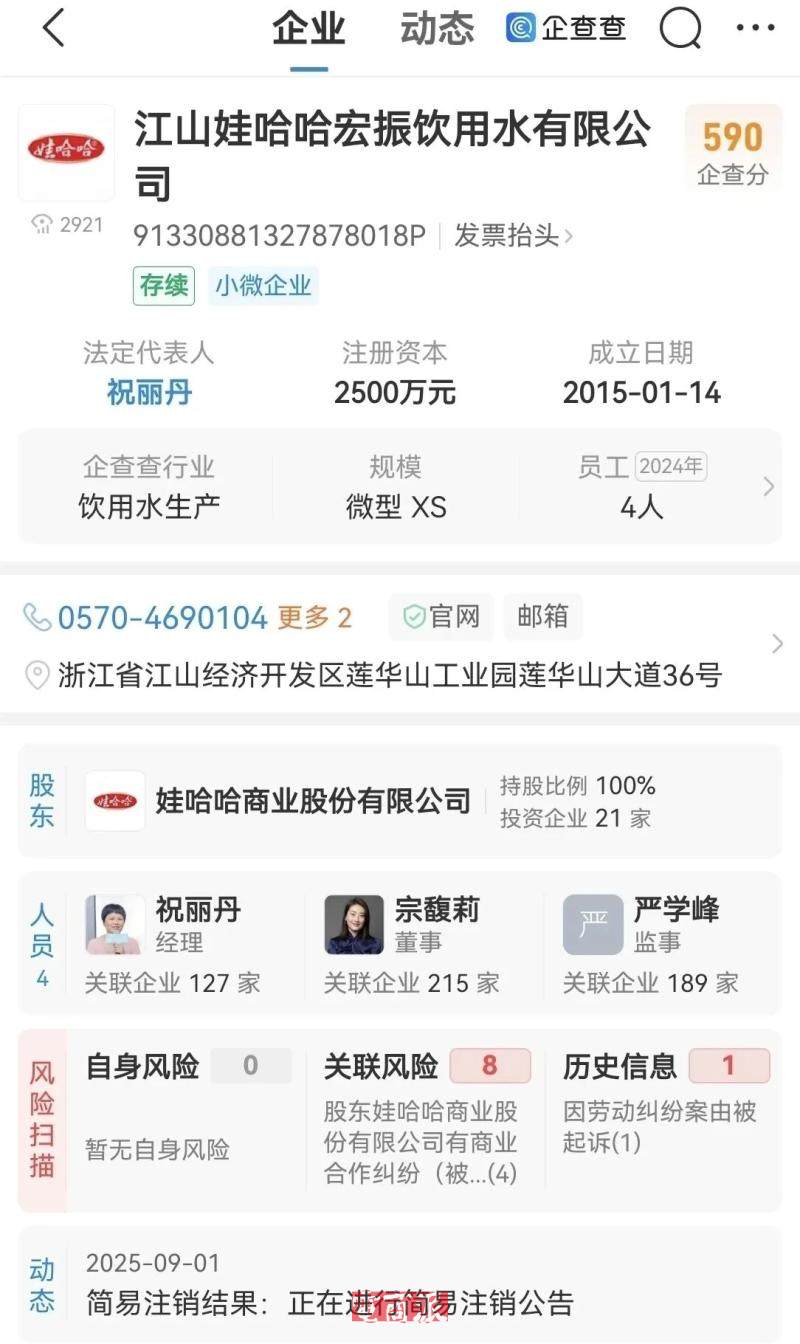
Task: Open 自身风险 risk section
Action: 186,1106
